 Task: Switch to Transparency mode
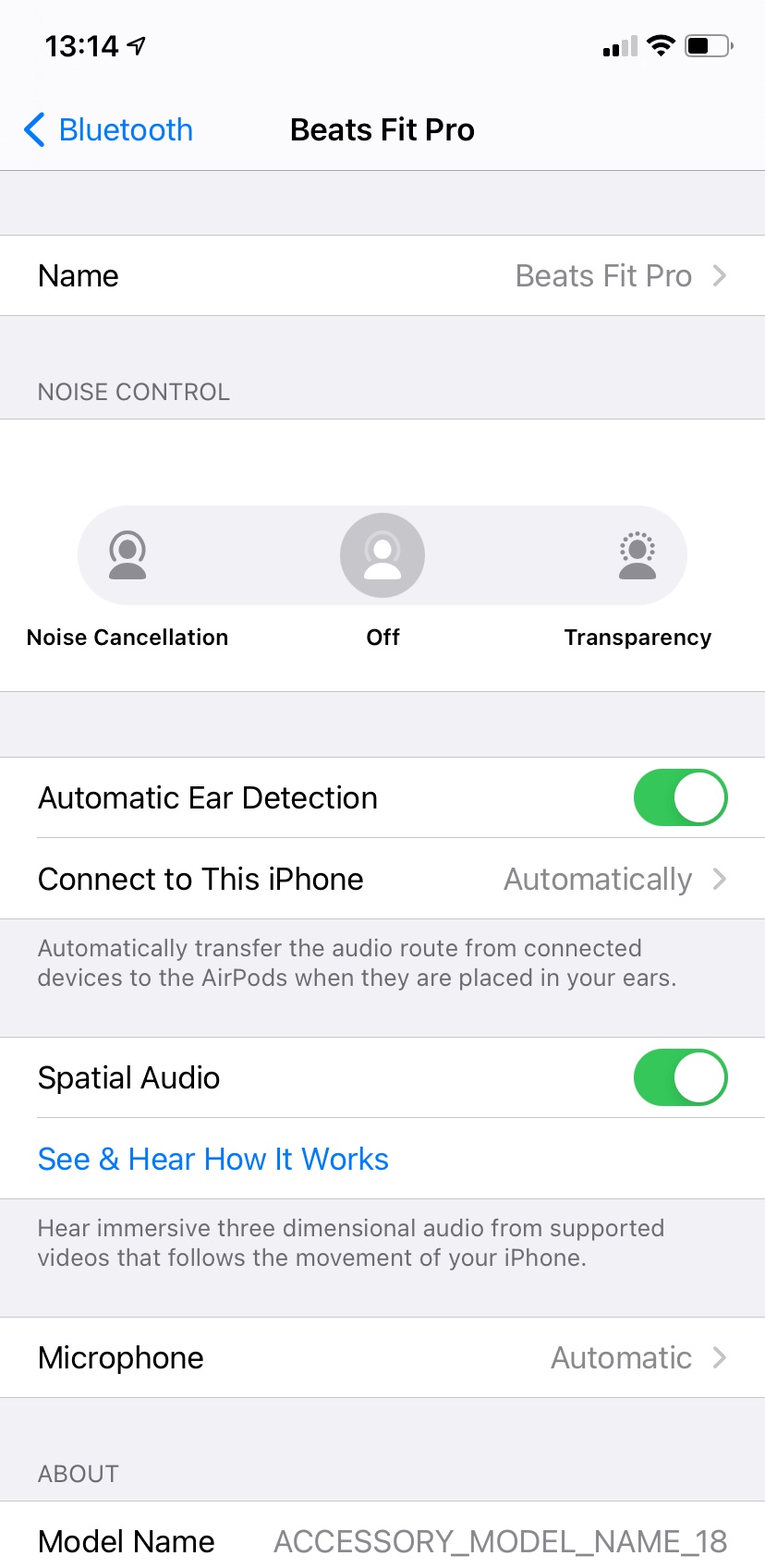click(x=637, y=555)
